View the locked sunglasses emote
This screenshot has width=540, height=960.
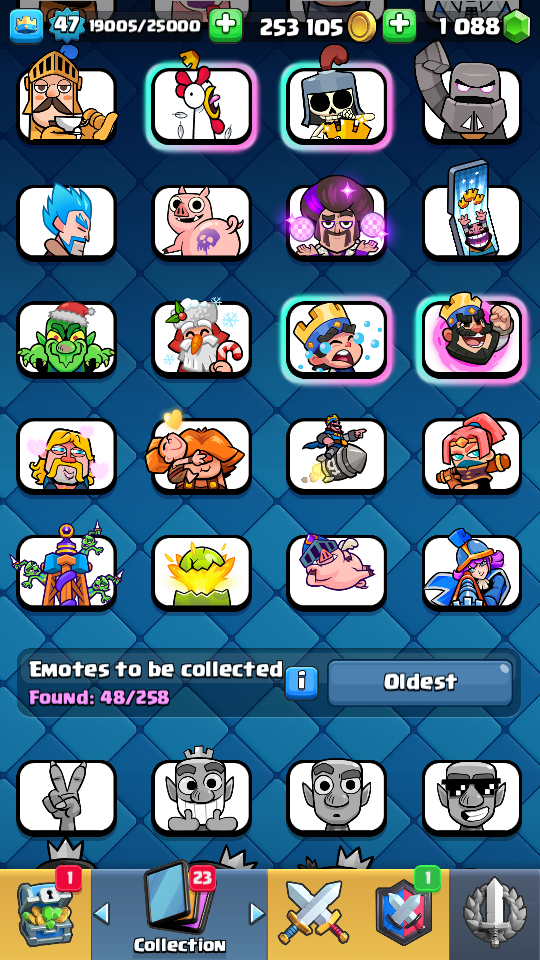(x=472, y=797)
